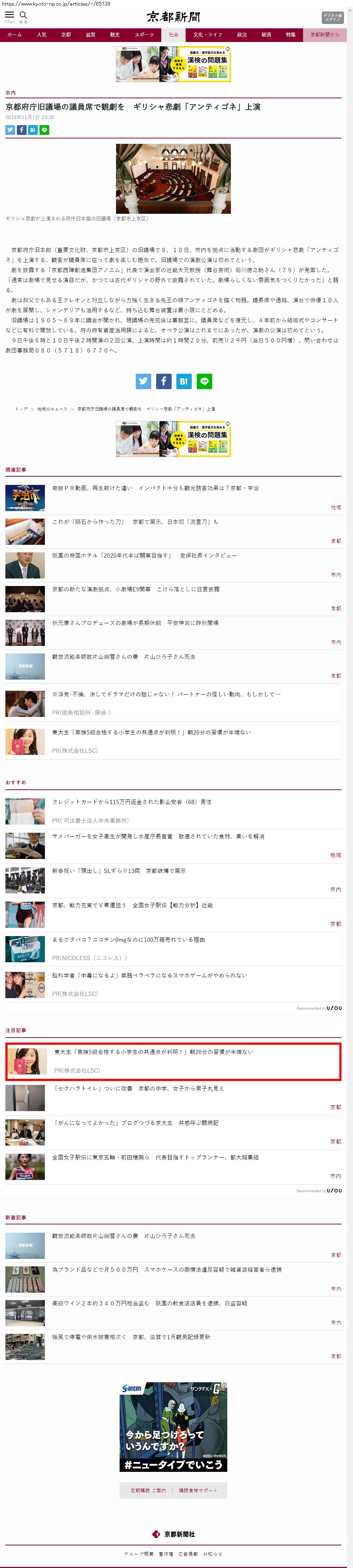Viewport: 353px width, 1568px height.
Task: Read the 高級ワイン２本盗む article
Action: [149, 1303]
